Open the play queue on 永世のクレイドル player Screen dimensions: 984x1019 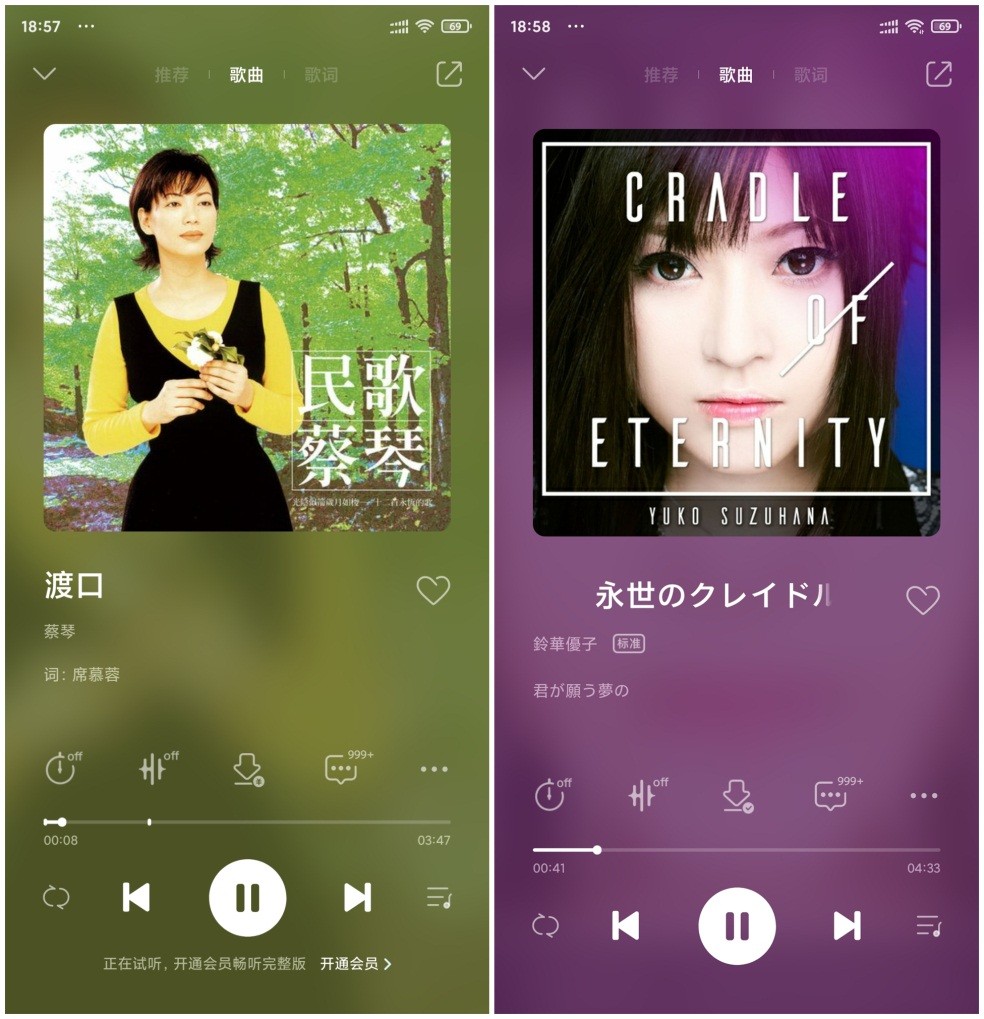(928, 926)
